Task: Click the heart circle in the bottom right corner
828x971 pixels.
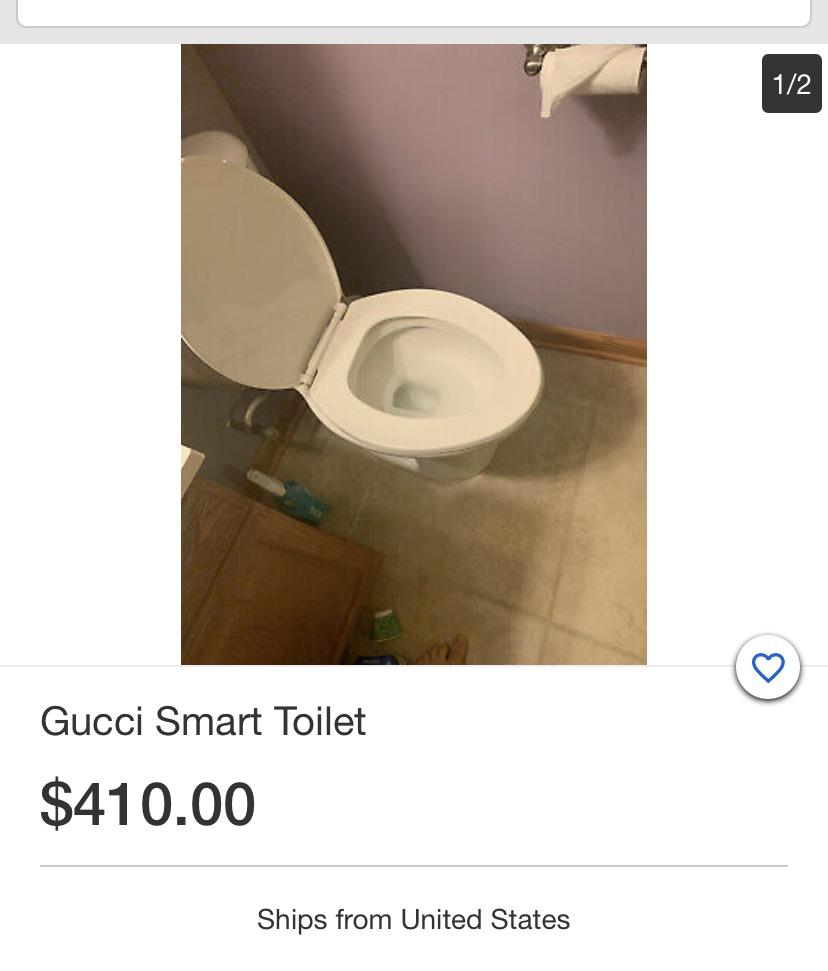Action: (768, 667)
